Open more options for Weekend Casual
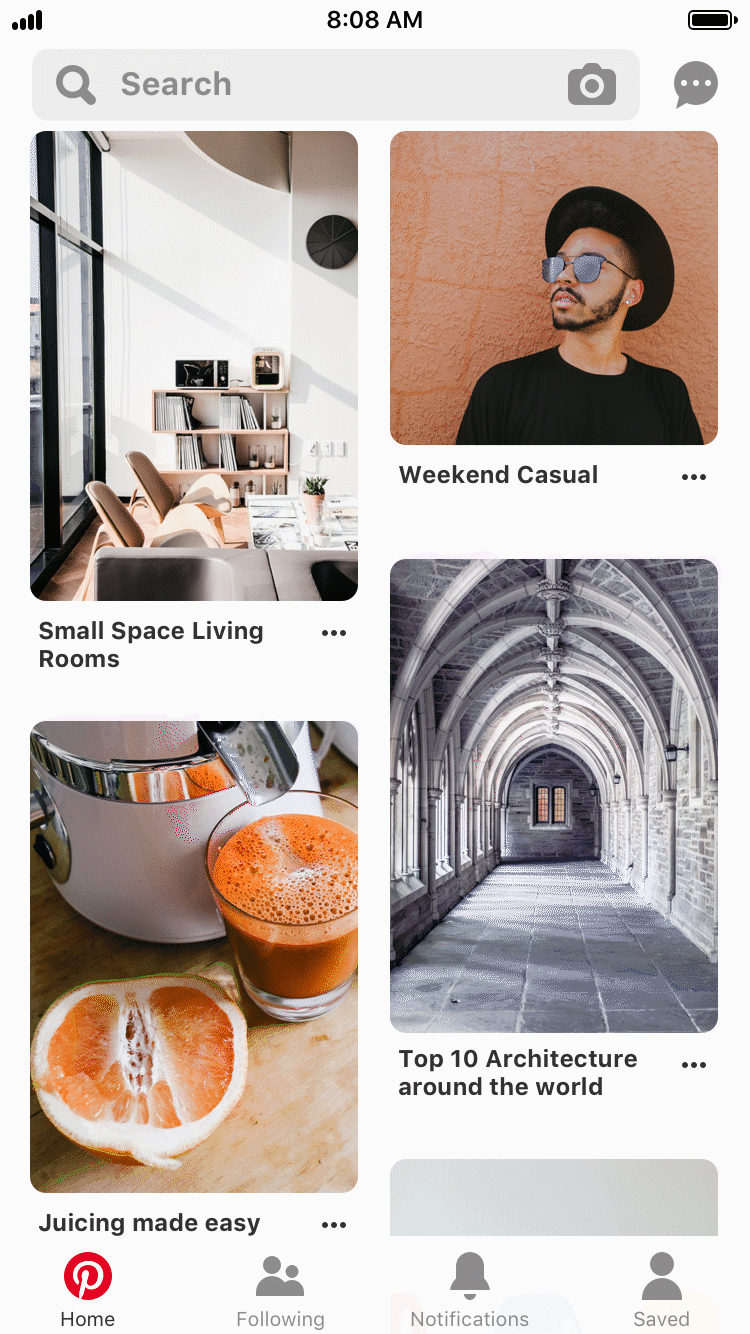The height and width of the screenshot is (1334, 750). point(694,477)
